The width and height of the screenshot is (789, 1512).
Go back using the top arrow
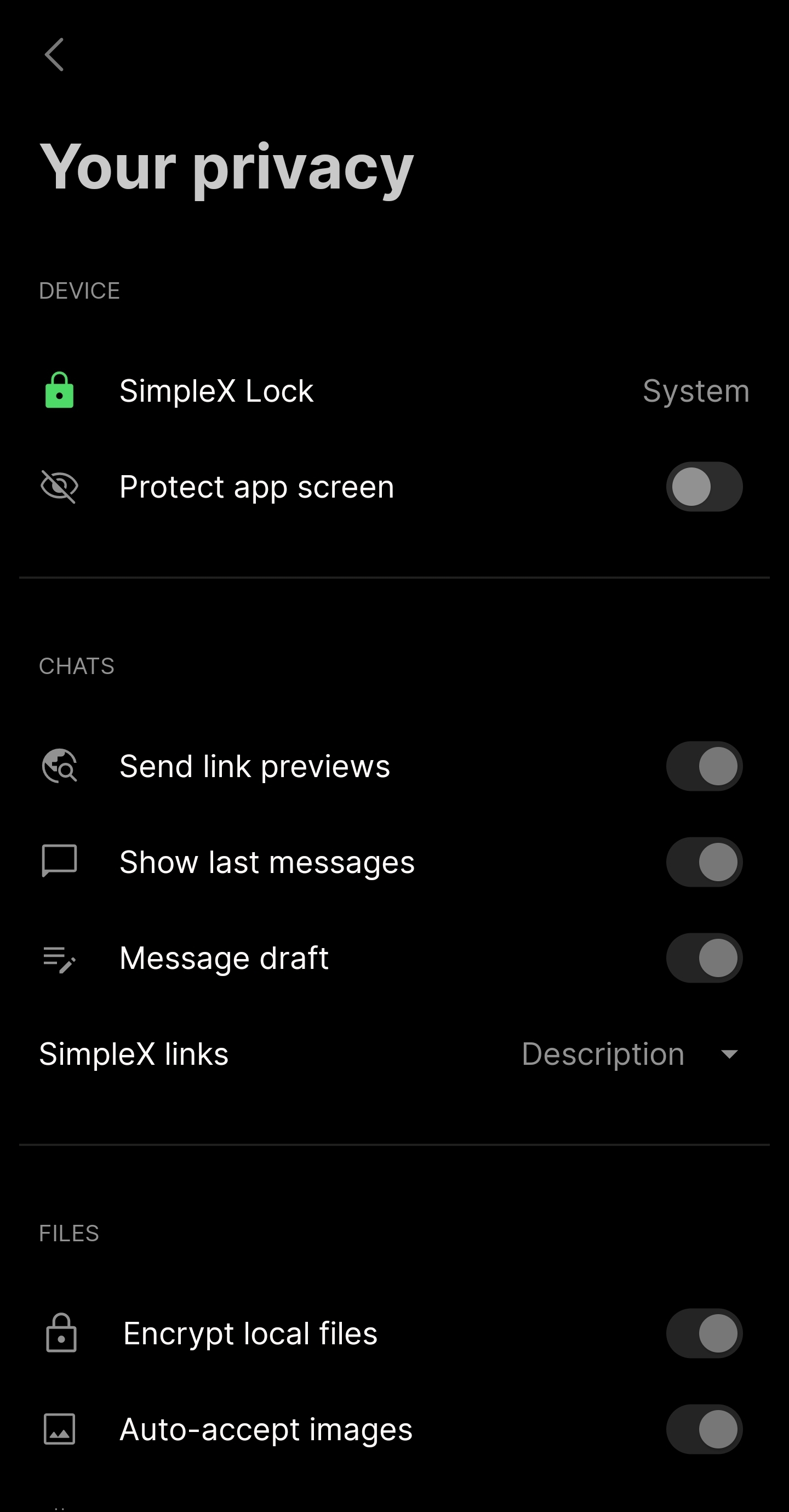(54, 55)
